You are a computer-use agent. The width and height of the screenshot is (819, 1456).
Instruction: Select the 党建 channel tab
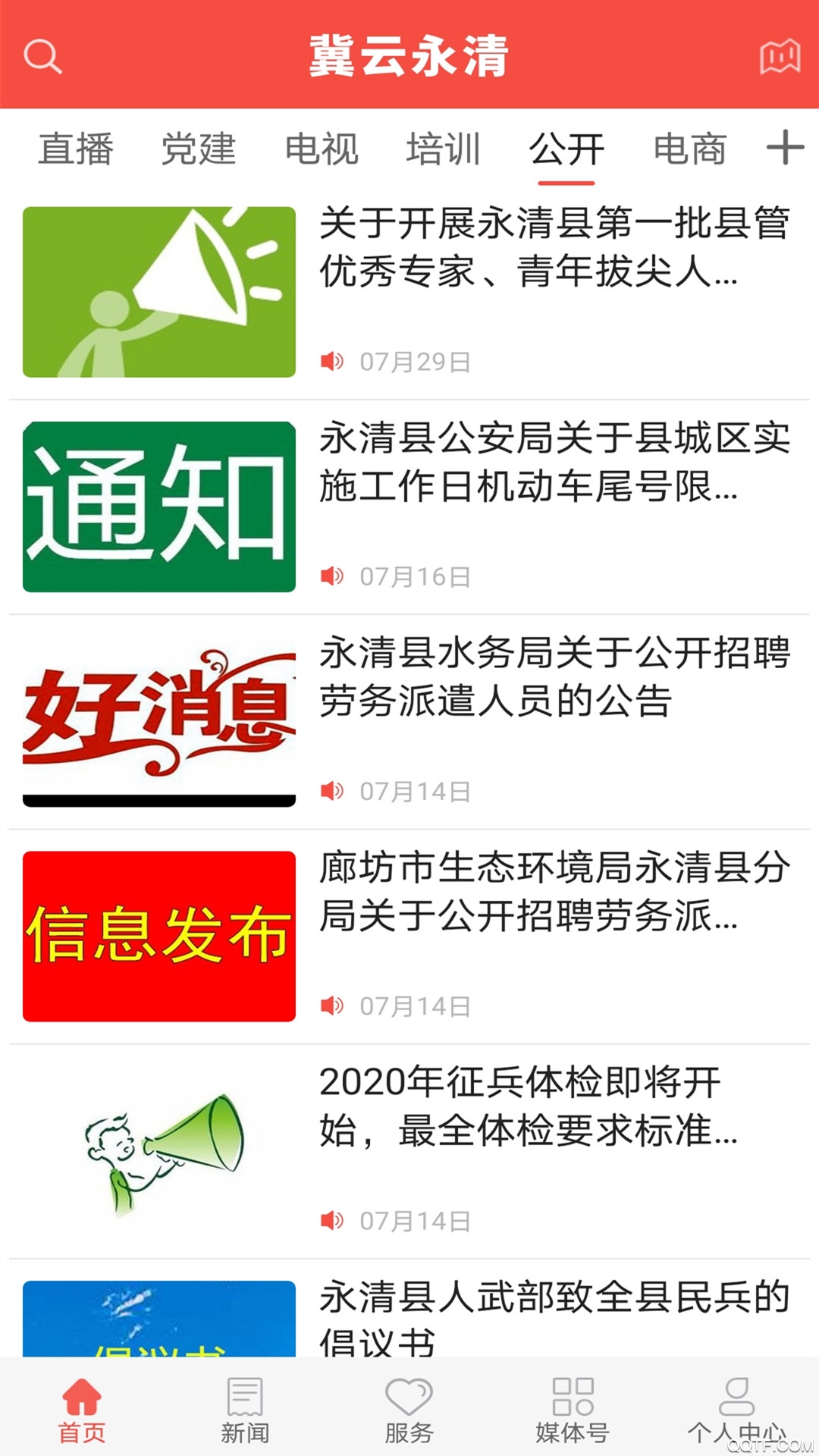point(199,149)
